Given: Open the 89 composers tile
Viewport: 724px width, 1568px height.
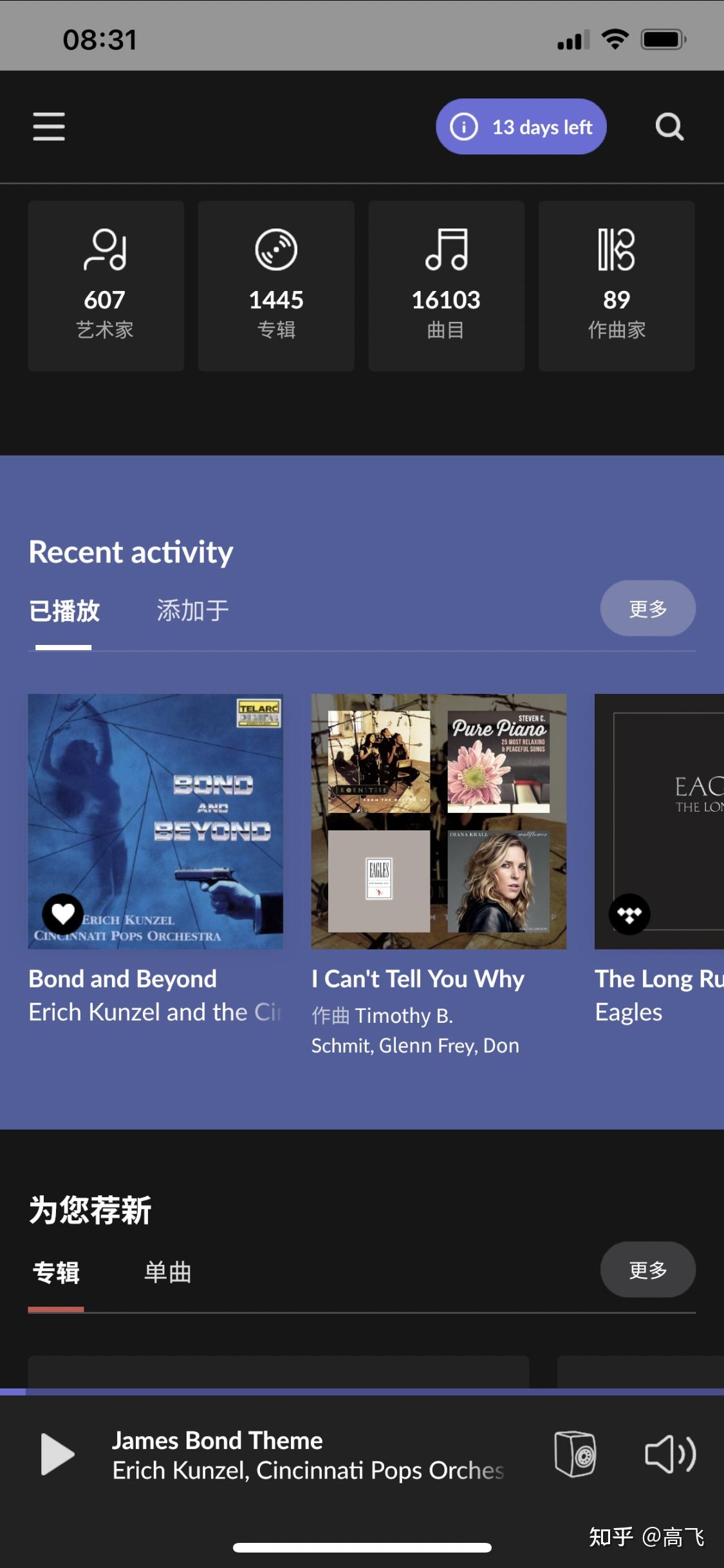Looking at the screenshot, I should 617,285.
